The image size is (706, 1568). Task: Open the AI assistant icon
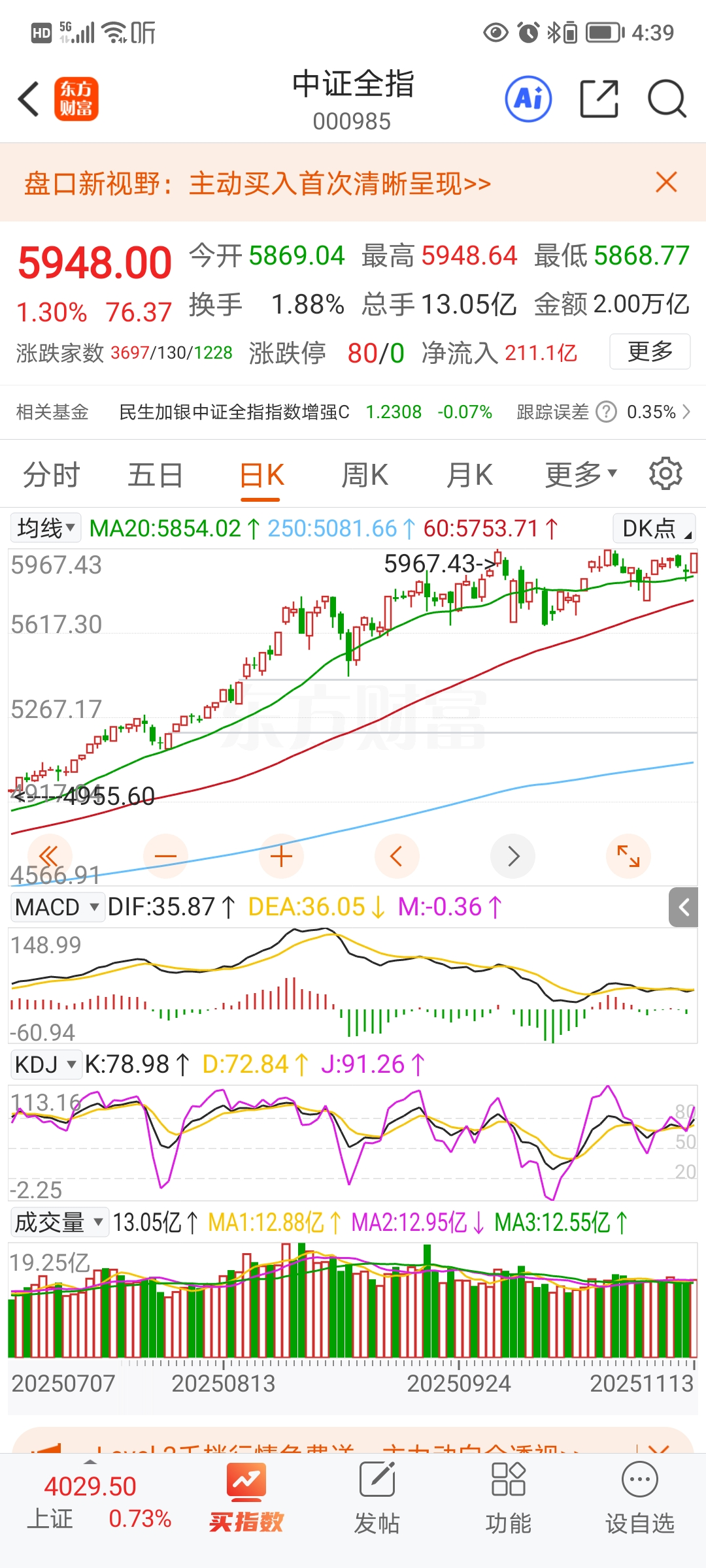(x=528, y=99)
